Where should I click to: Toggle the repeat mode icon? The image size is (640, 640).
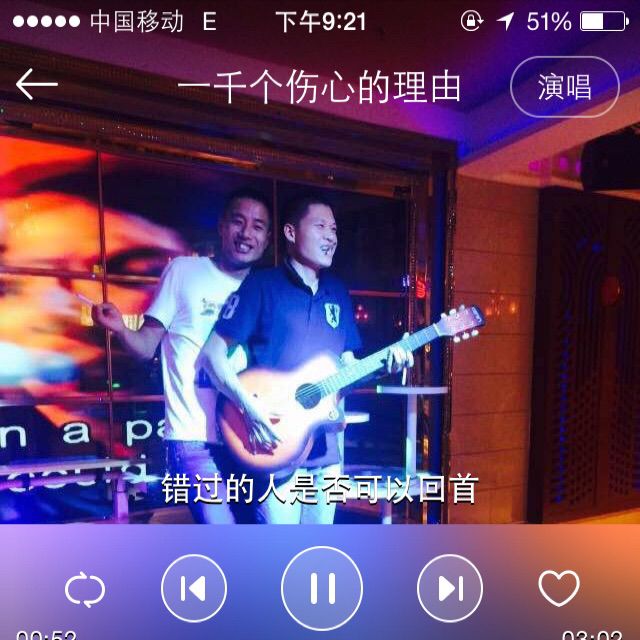click(x=85, y=589)
